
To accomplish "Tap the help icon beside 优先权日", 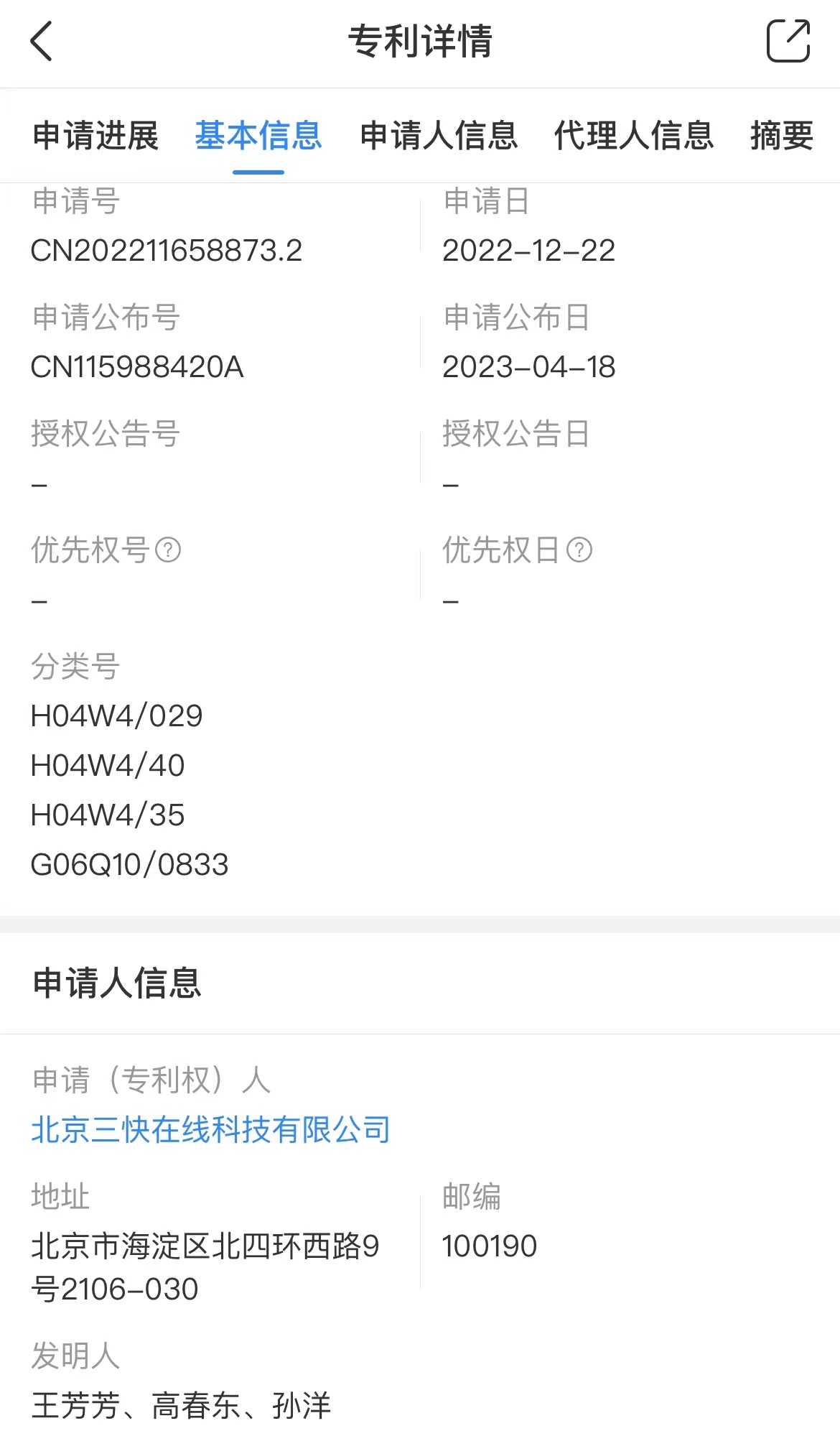I will [579, 550].
